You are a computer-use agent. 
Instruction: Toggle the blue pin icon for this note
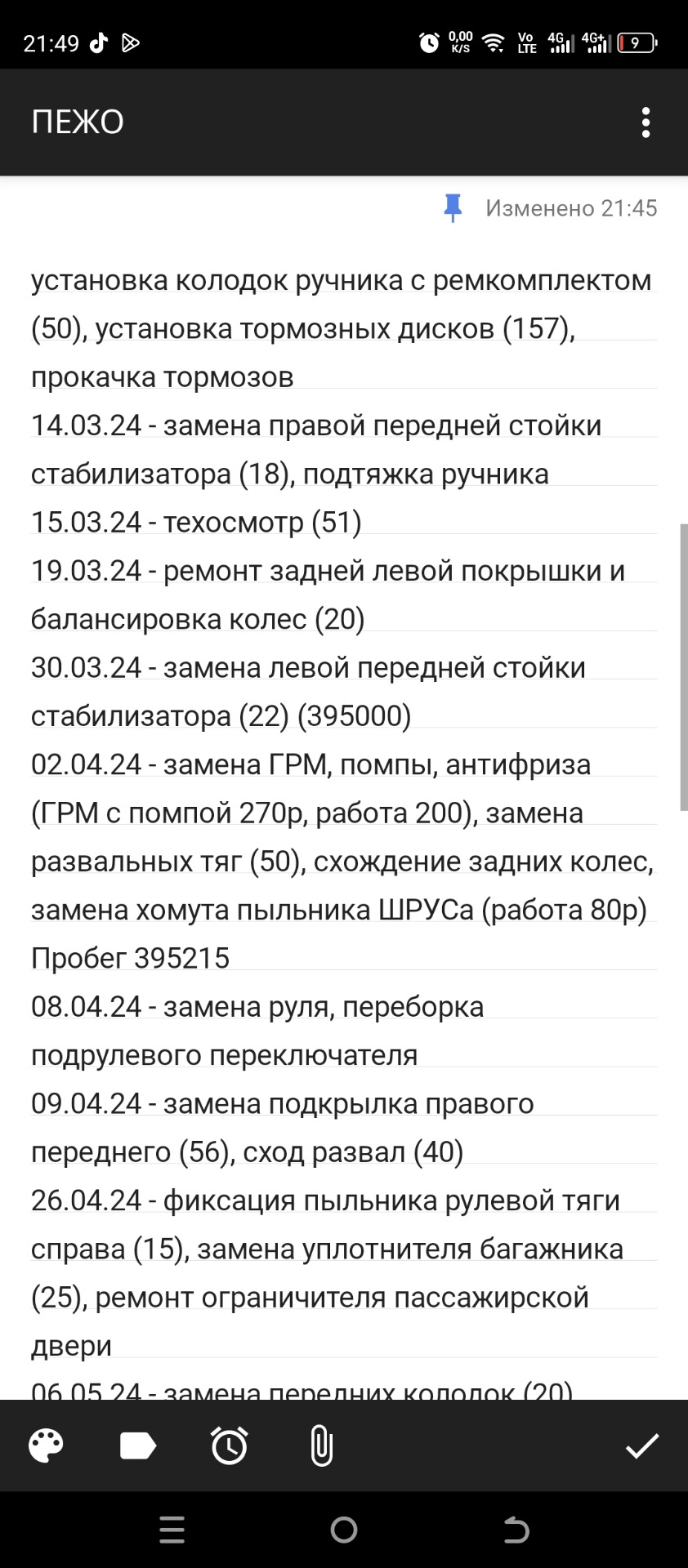[x=452, y=208]
